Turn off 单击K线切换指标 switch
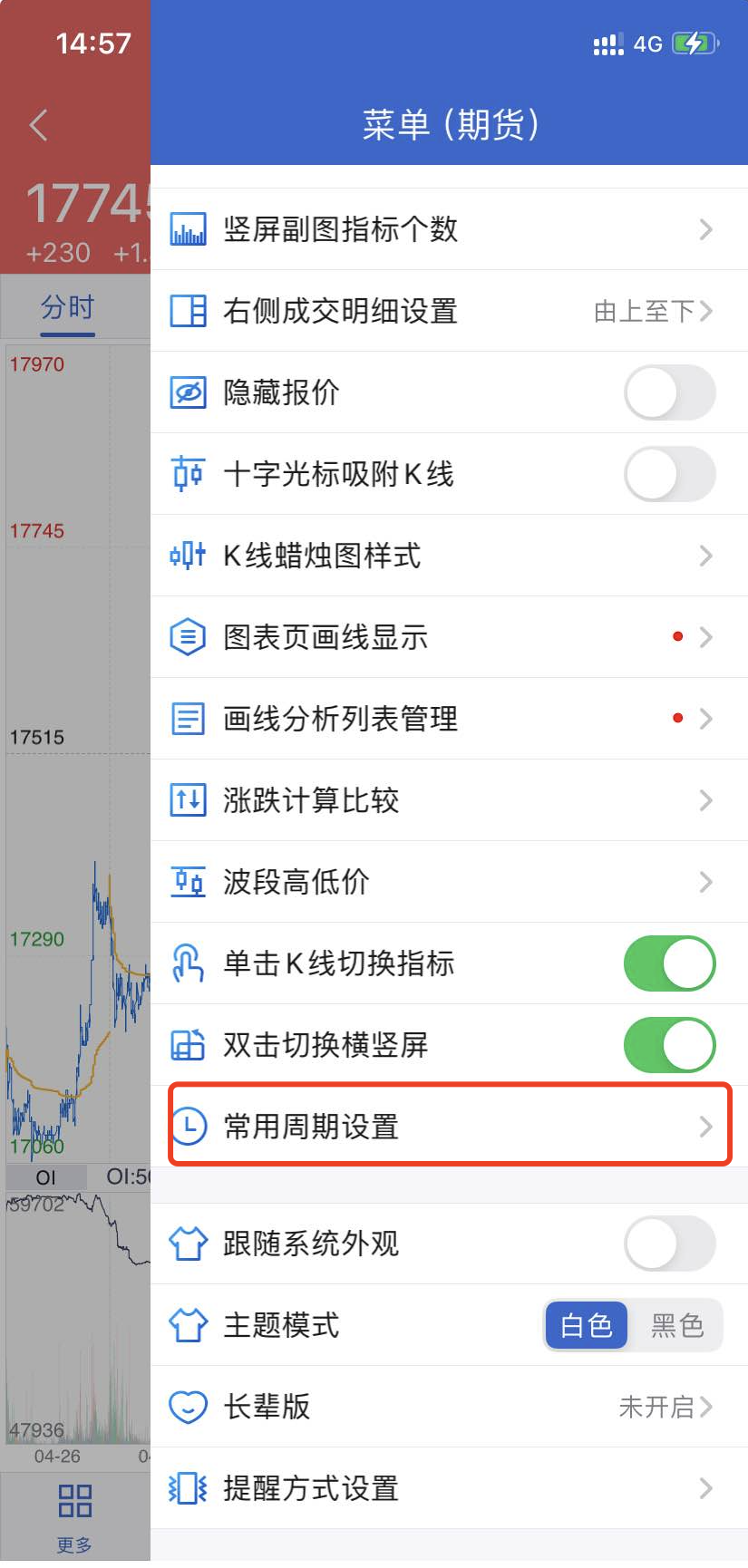Viewport: 748px width, 1568px height. point(669,963)
